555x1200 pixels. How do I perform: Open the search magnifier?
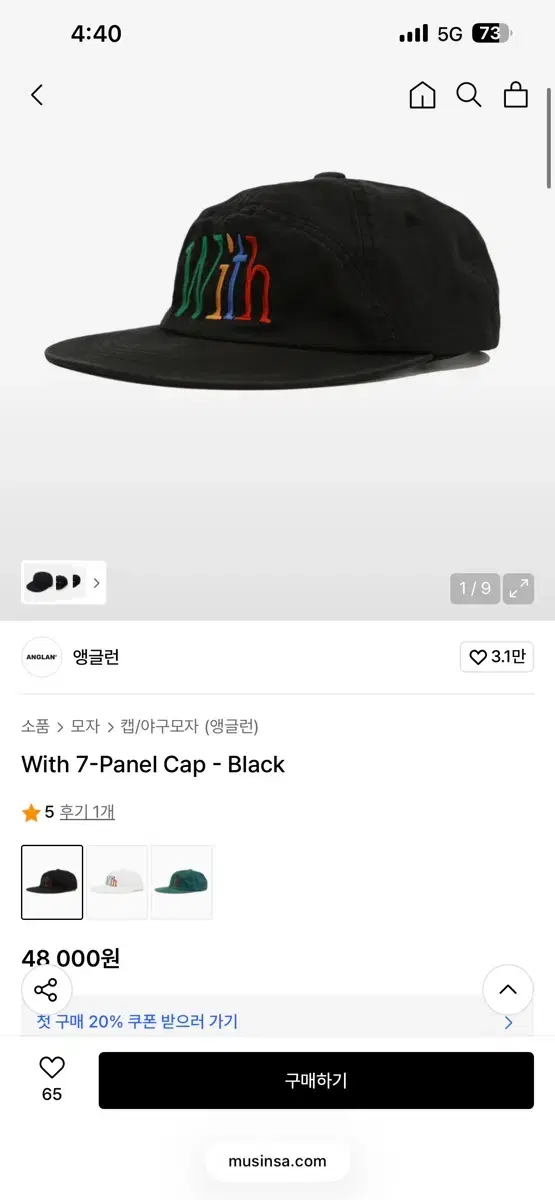469,95
